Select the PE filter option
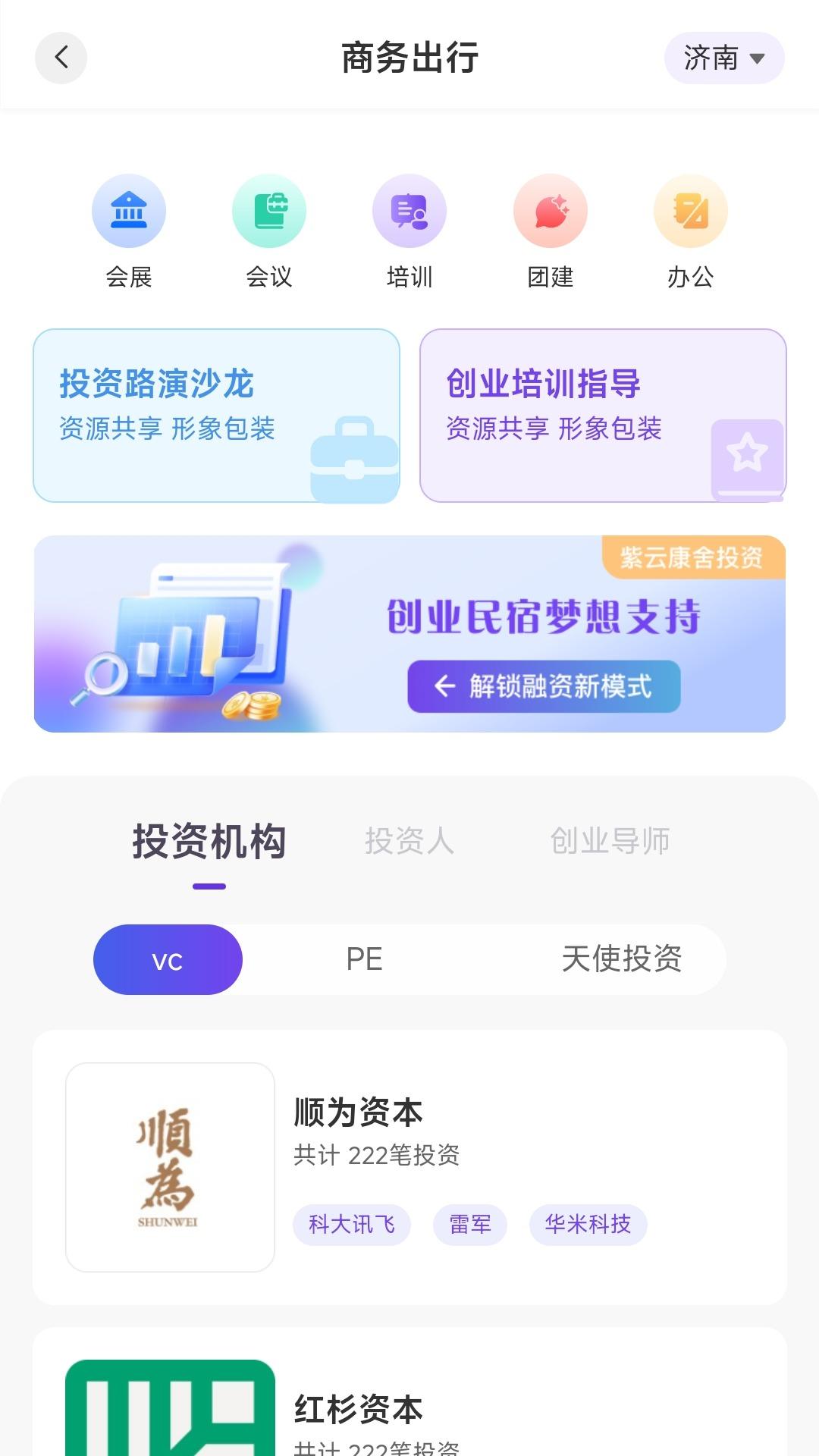The width and height of the screenshot is (819, 1456). pyautogui.click(x=364, y=959)
